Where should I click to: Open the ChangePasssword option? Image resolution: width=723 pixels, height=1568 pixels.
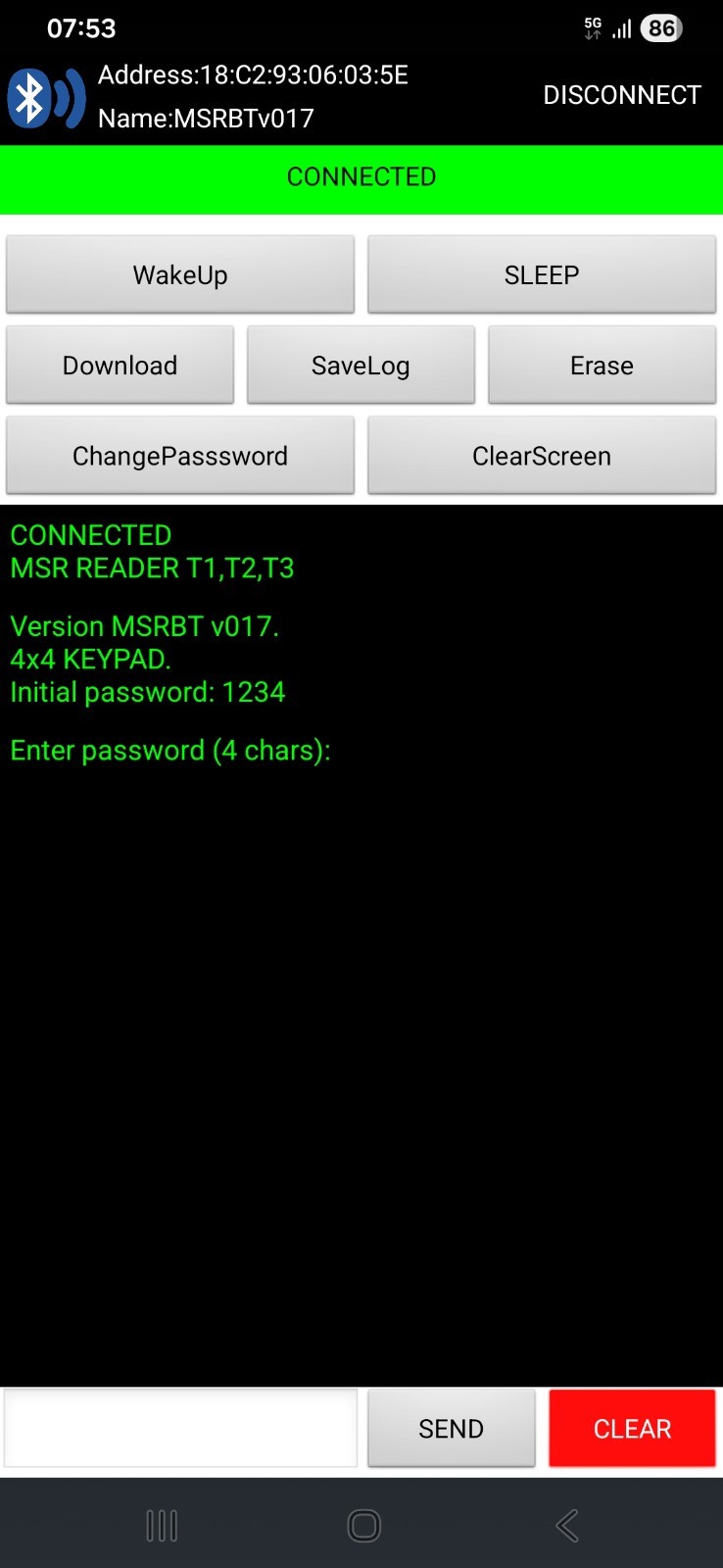[180, 456]
